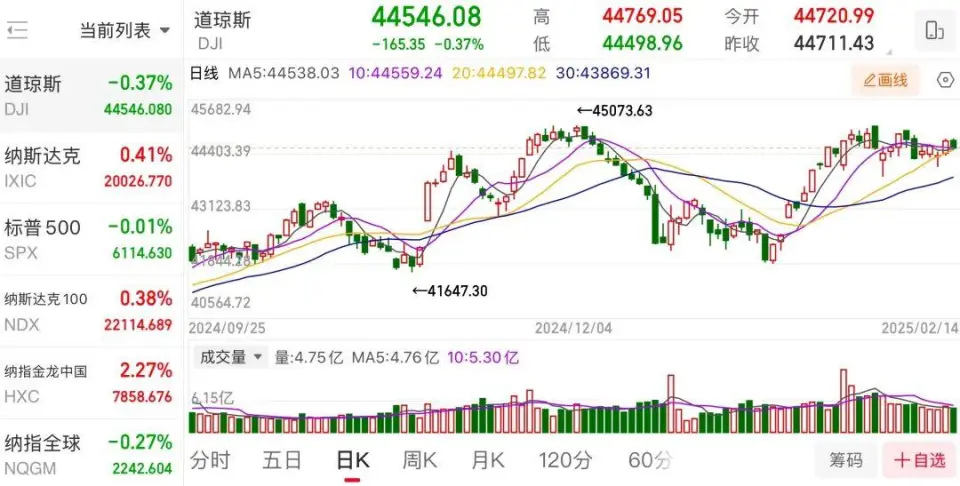Open 纳指金龙中国 HXC from the list

point(91,383)
